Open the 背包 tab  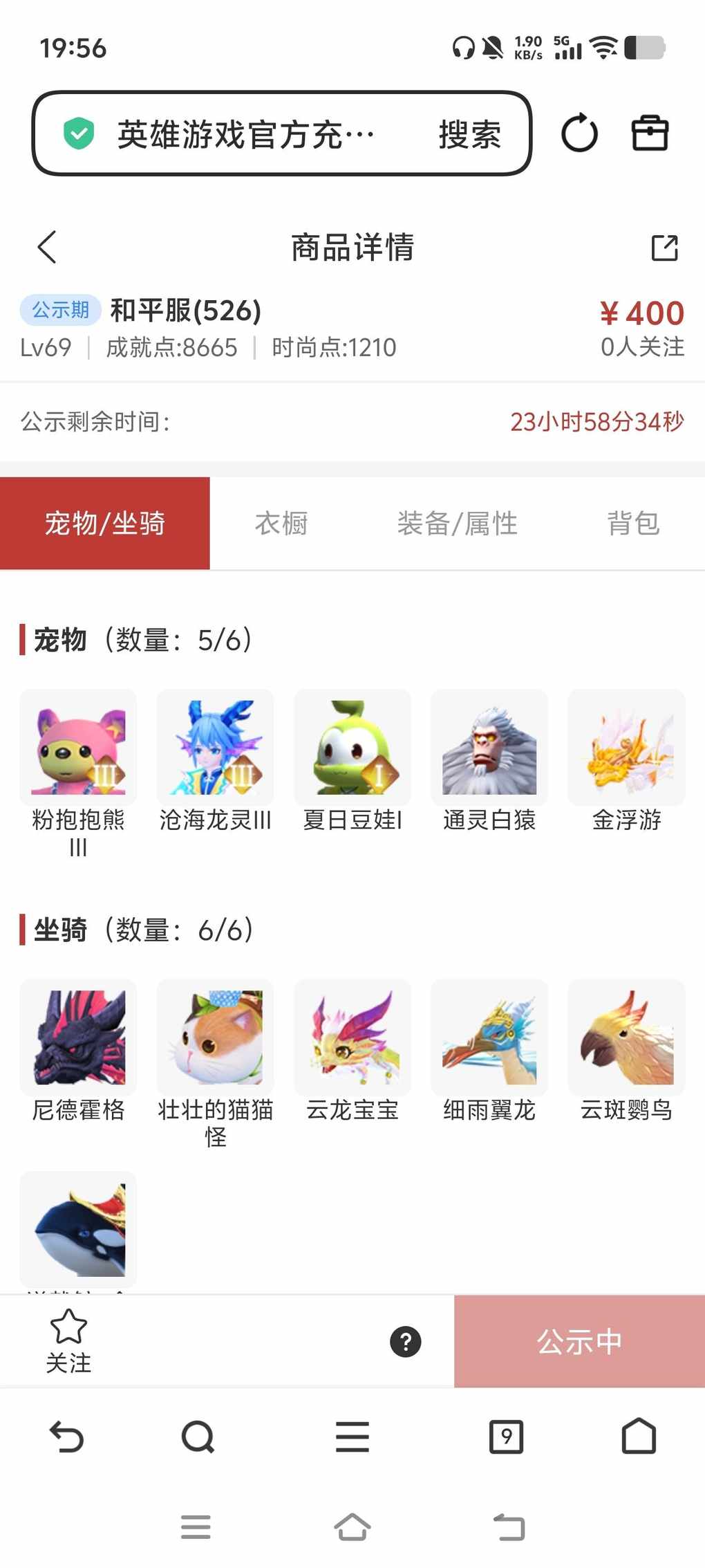(632, 523)
